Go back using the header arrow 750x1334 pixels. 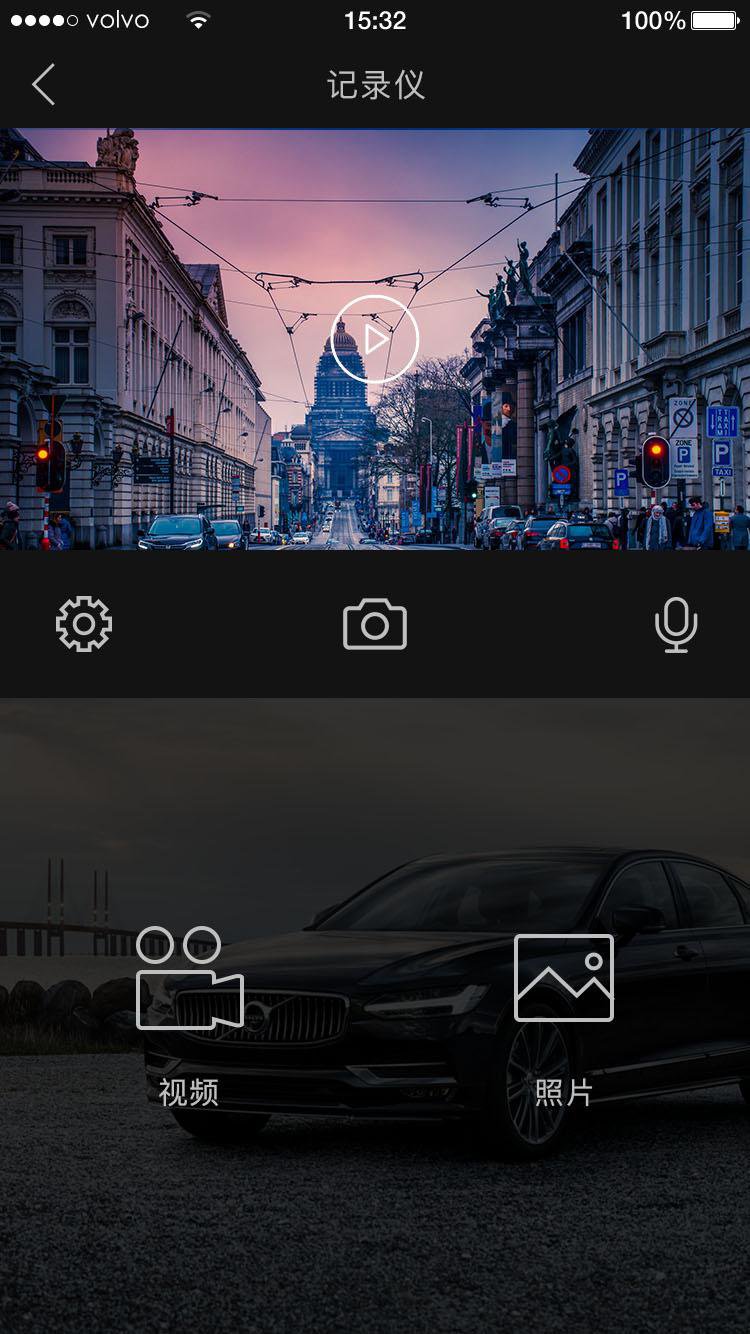43,85
